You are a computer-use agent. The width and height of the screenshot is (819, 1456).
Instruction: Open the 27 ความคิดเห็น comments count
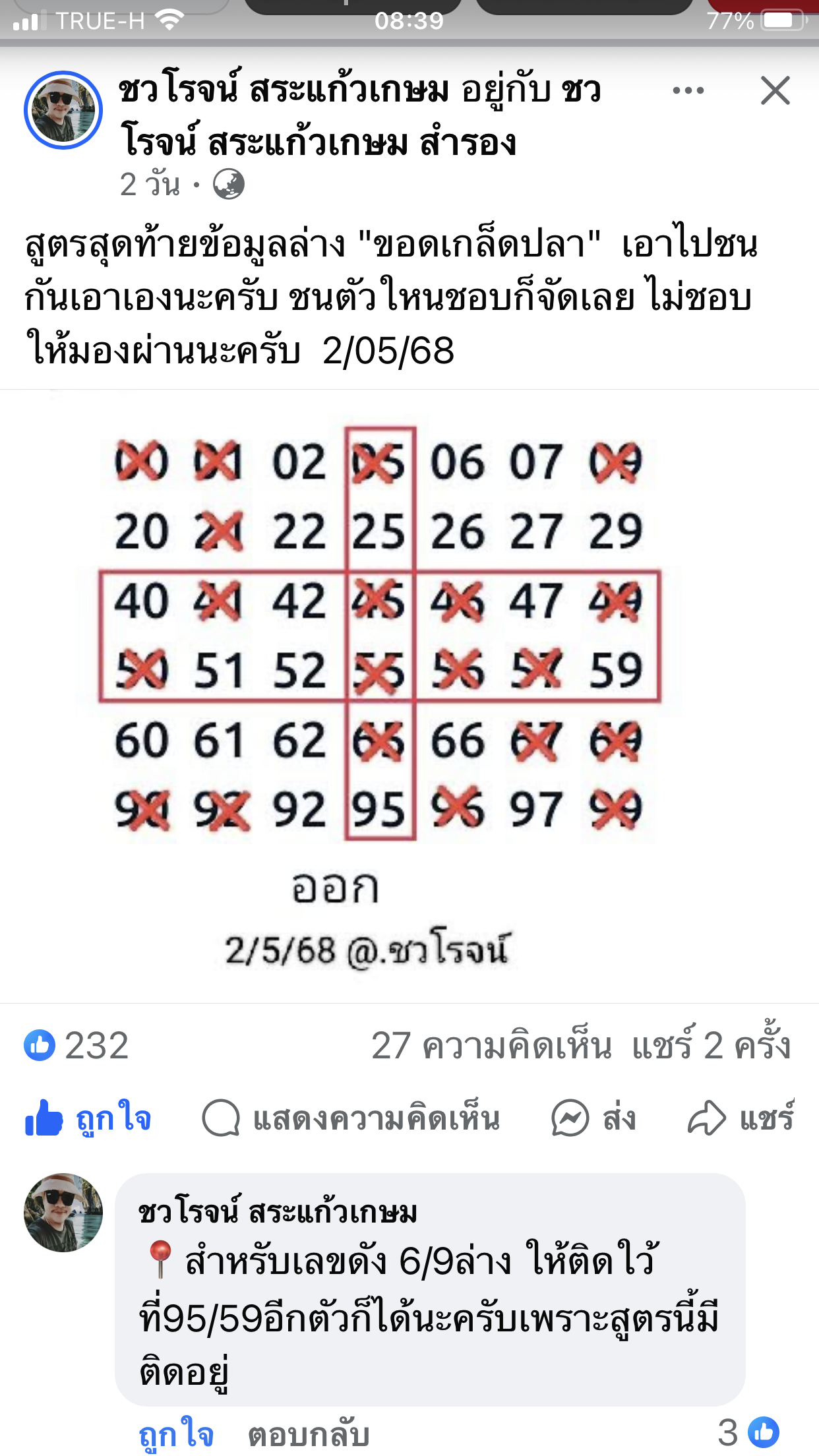pos(491,1046)
